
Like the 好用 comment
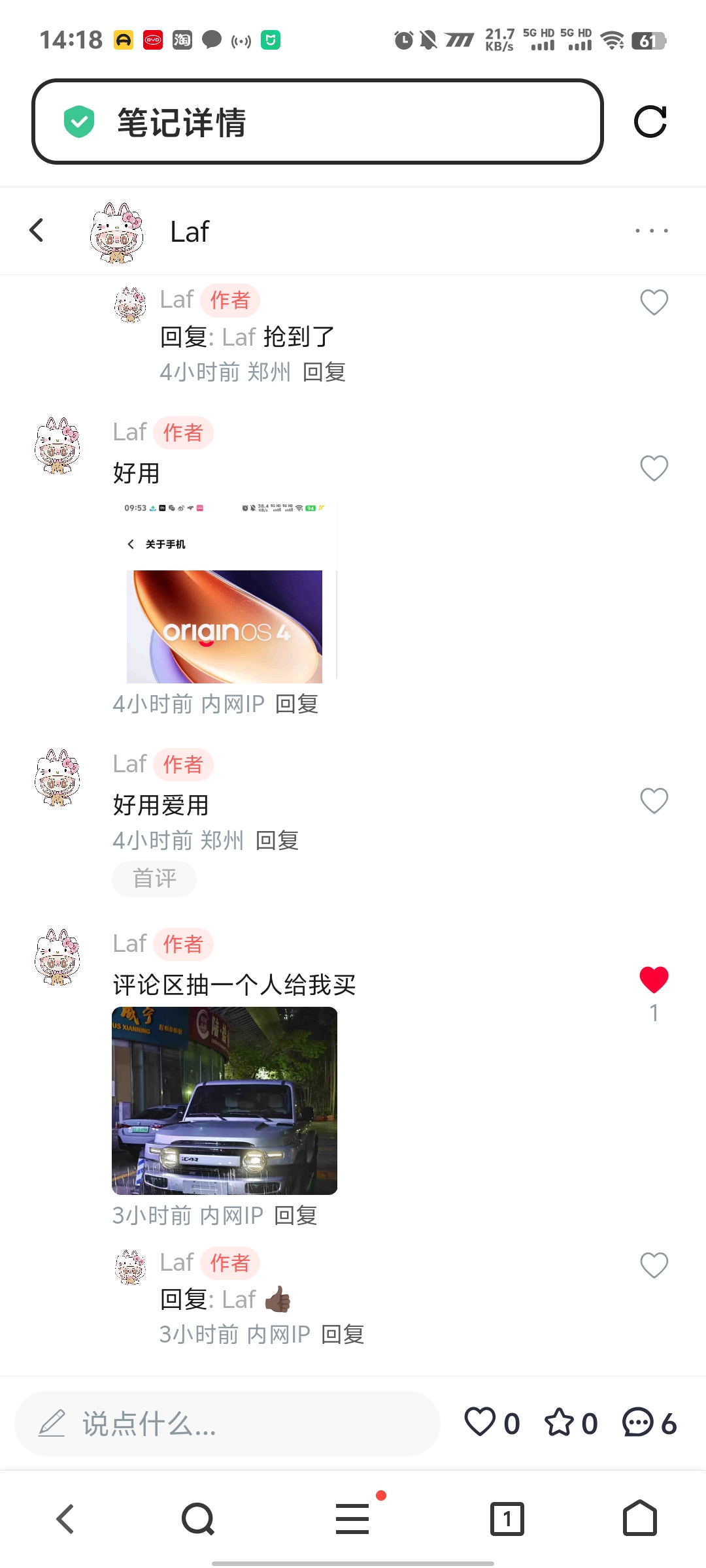click(x=654, y=468)
